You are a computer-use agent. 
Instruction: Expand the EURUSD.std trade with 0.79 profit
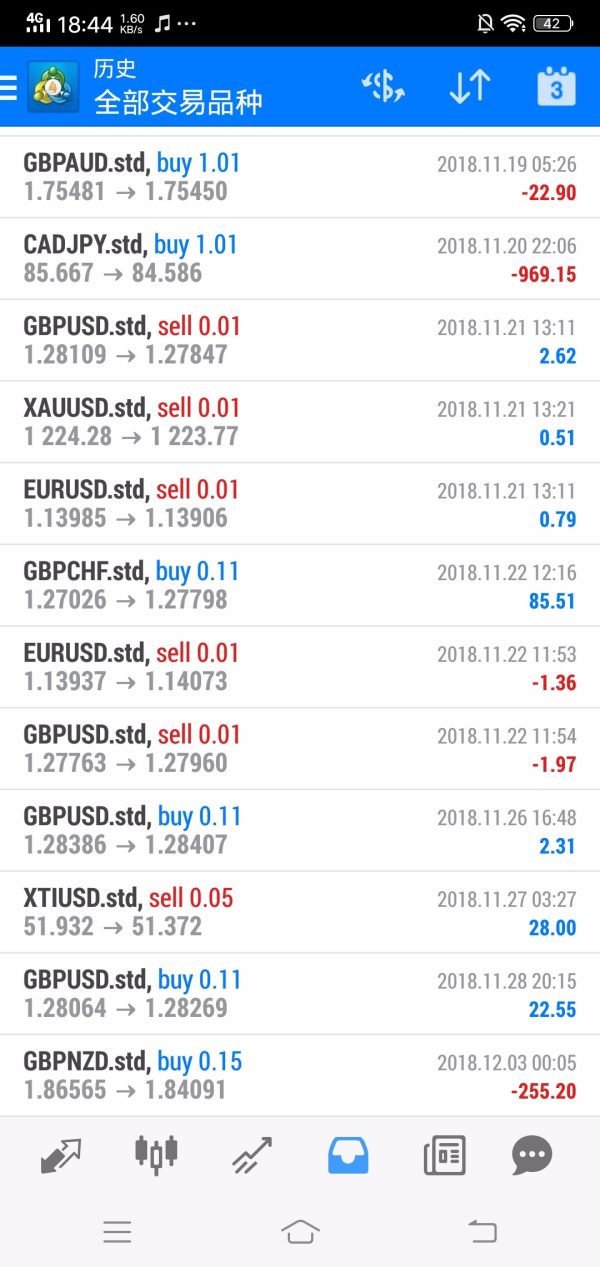click(x=300, y=504)
